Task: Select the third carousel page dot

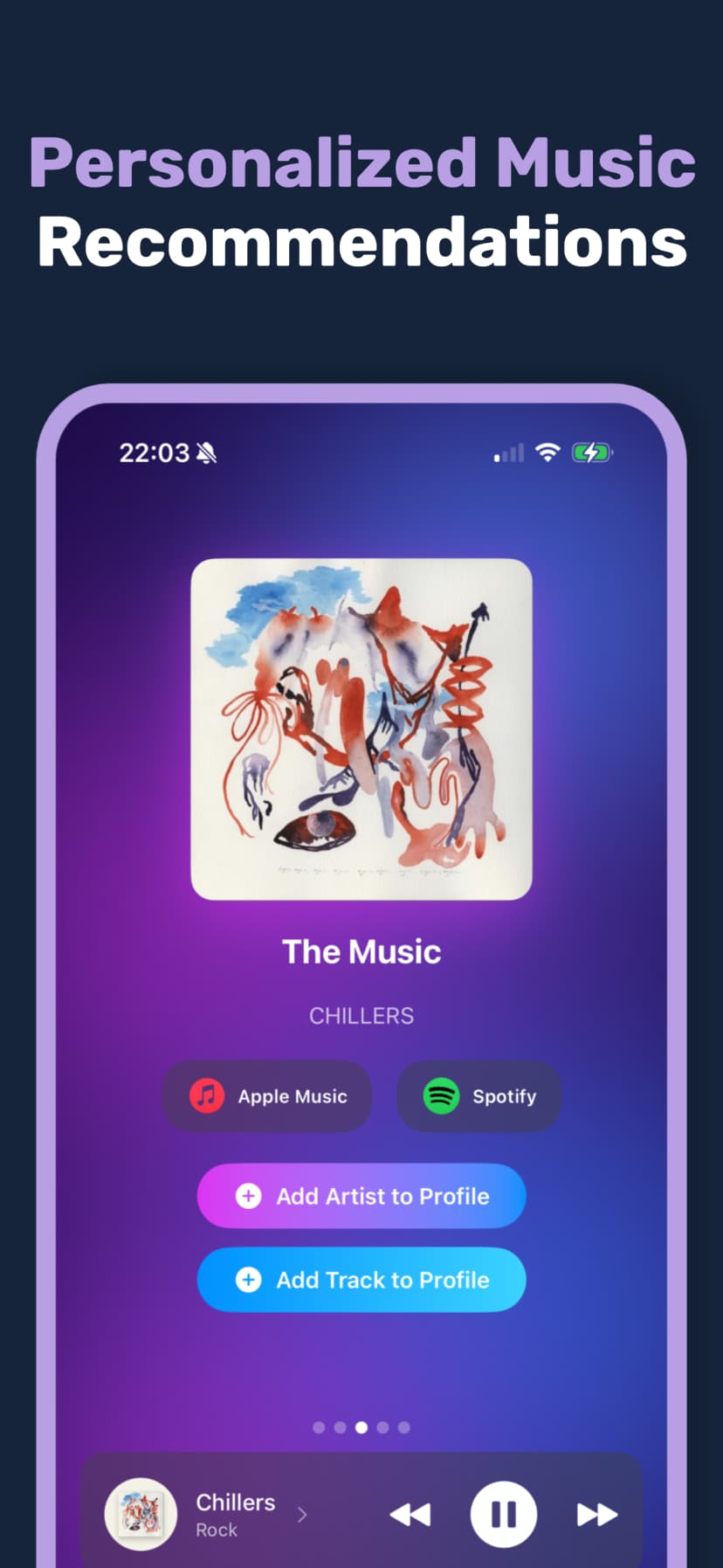Action: click(361, 1427)
